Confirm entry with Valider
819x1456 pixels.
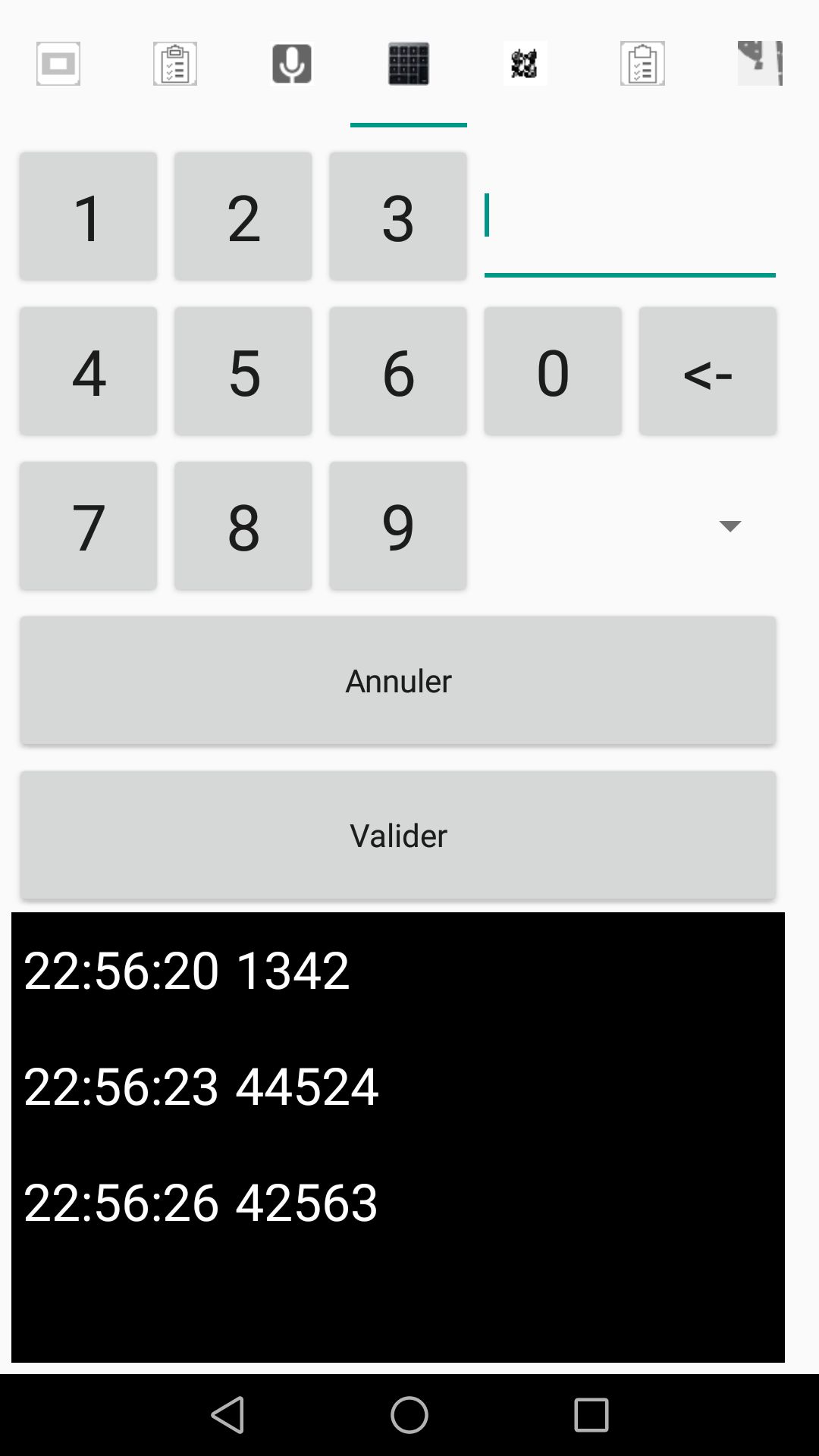tap(398, 836)
